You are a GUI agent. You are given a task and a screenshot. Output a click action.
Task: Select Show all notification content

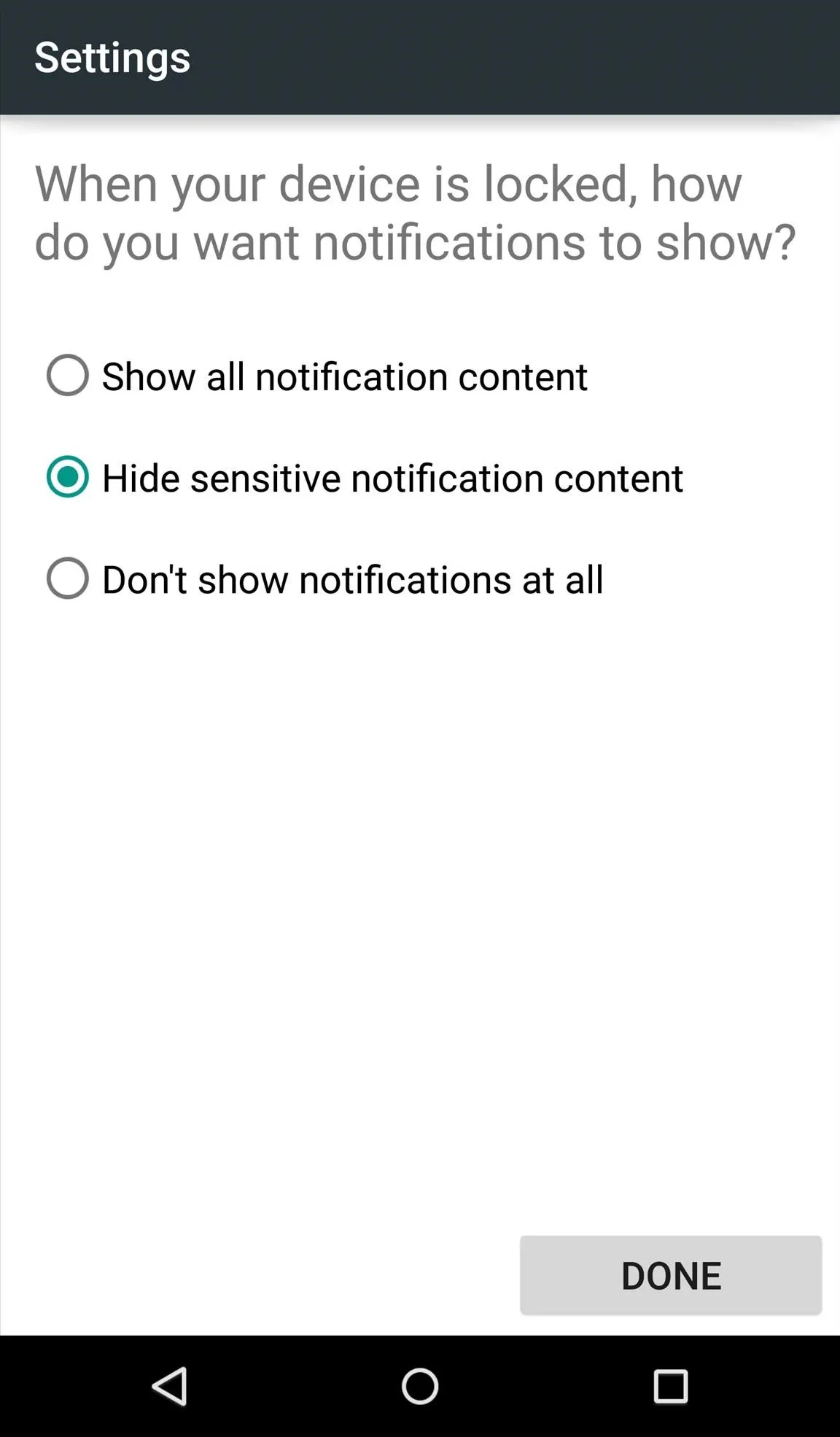tap(317, 376)
